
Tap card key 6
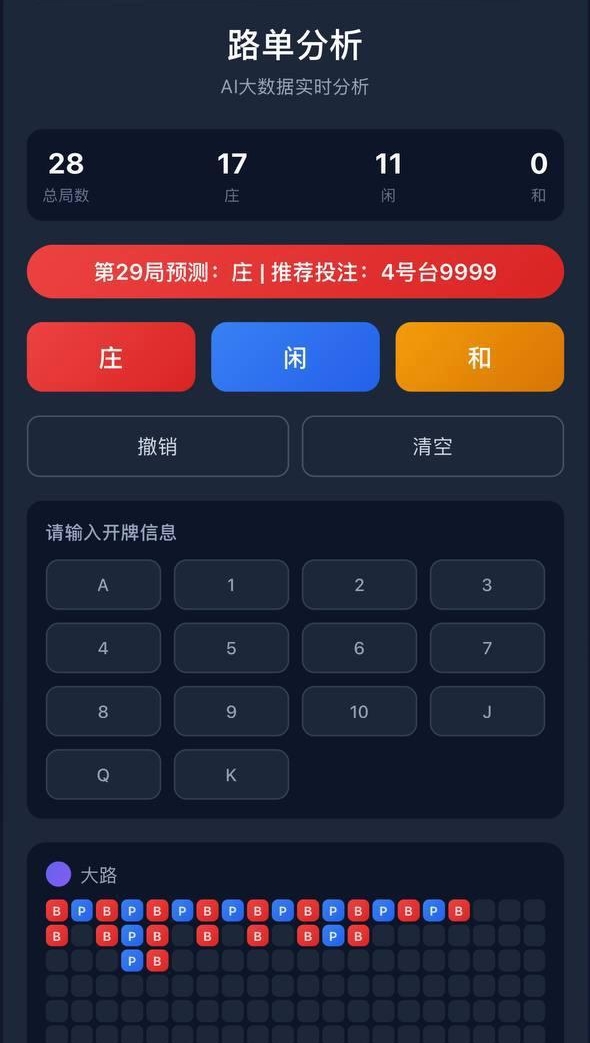(x=359, y=648)
